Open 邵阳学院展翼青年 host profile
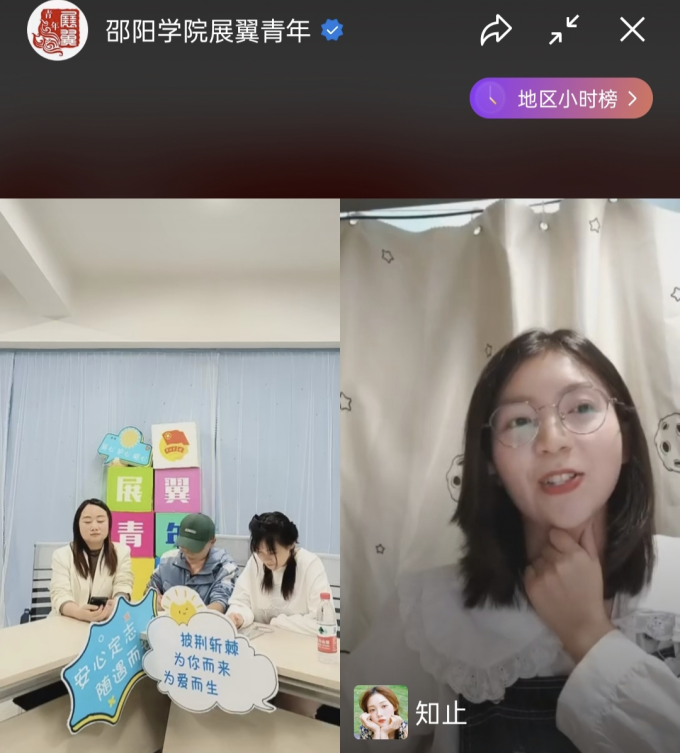 click(57, 31)
